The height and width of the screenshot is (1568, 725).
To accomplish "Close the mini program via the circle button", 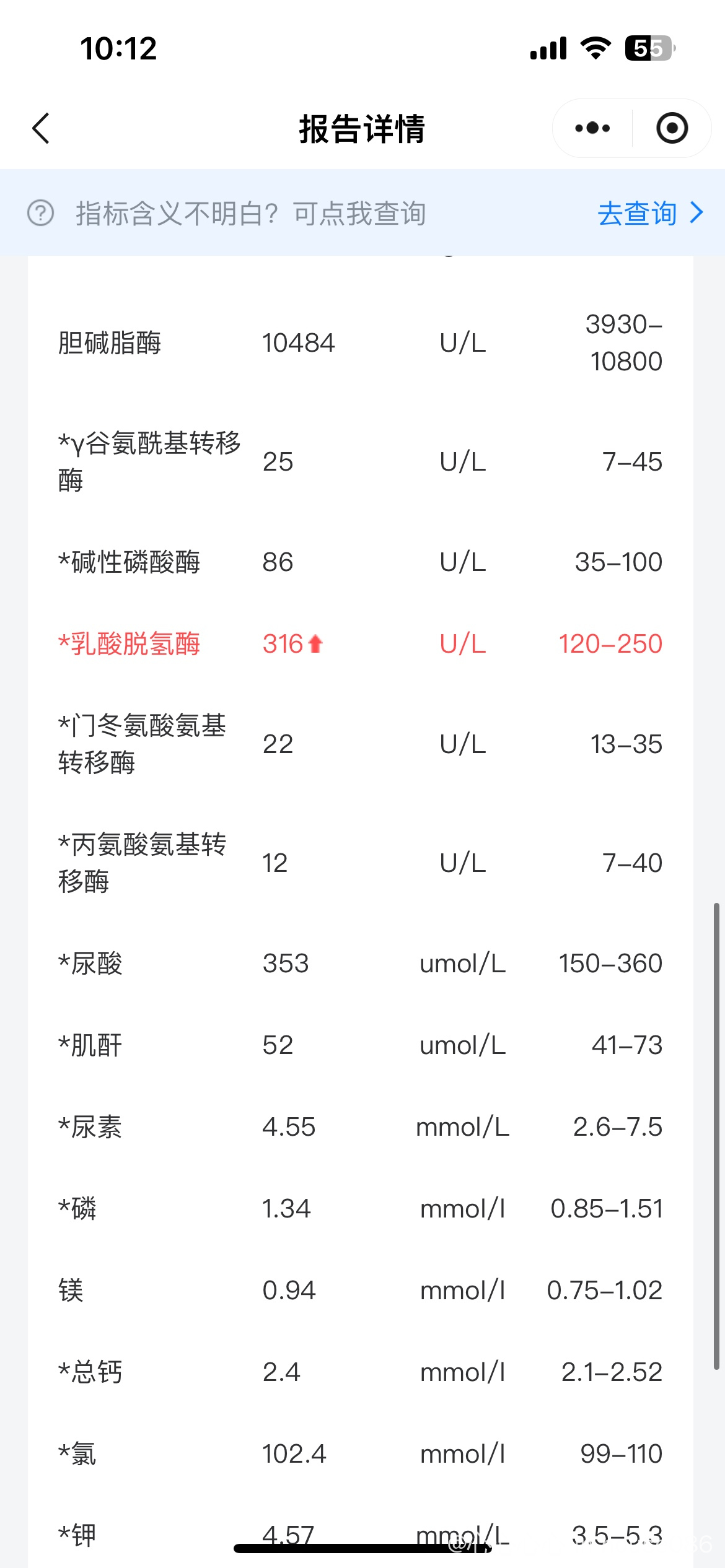I will click(x=672, y=128).
